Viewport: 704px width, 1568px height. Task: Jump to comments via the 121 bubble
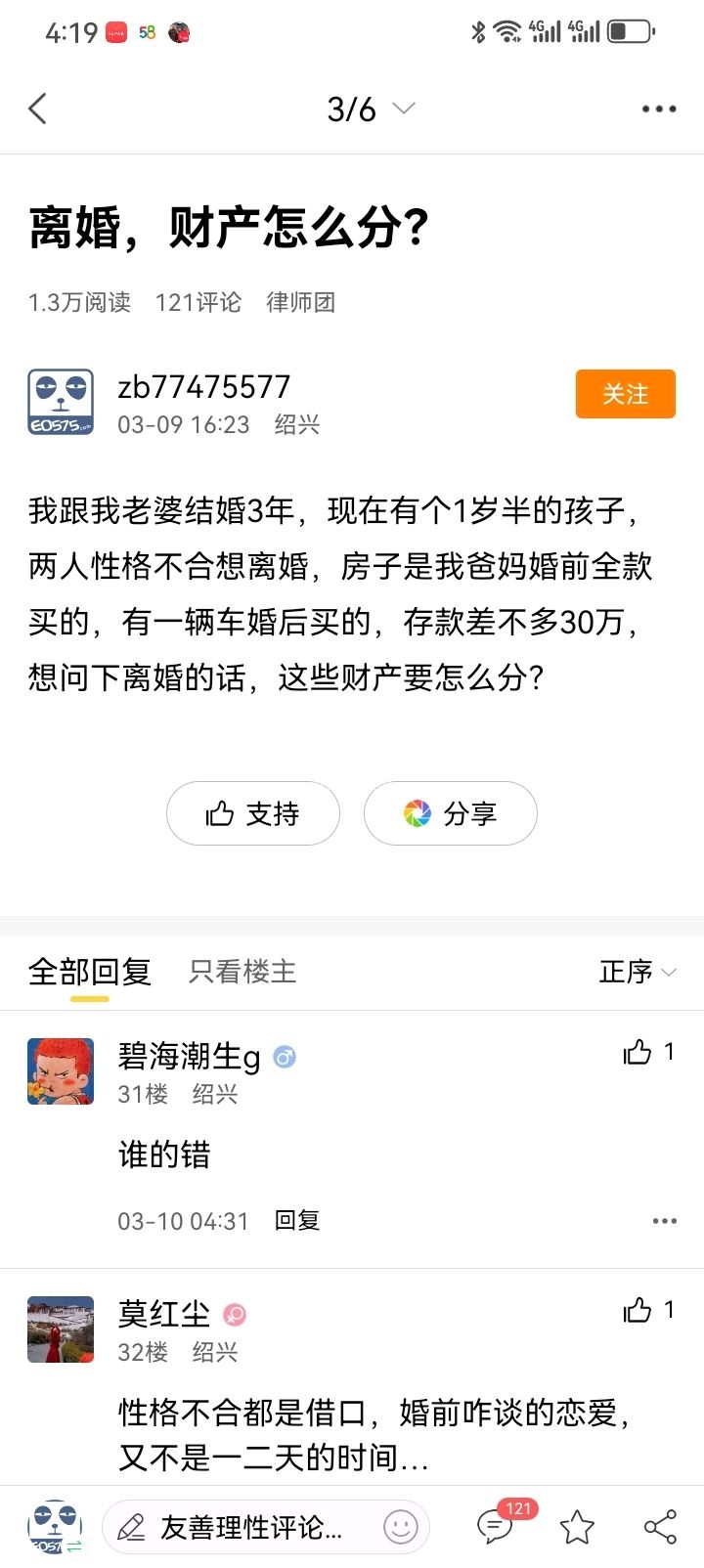tap(496, 1525)
